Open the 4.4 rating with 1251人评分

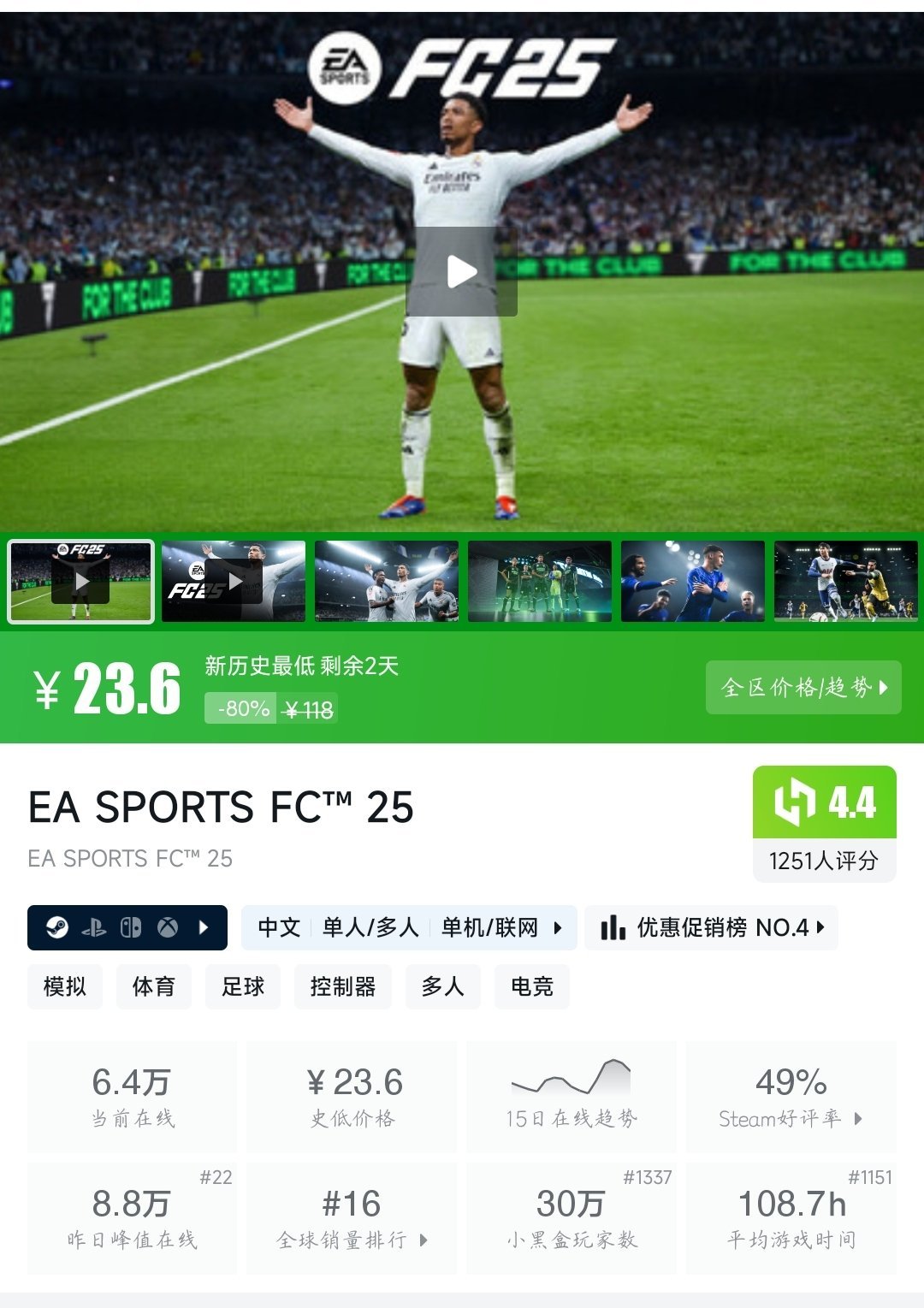point(824,823)
